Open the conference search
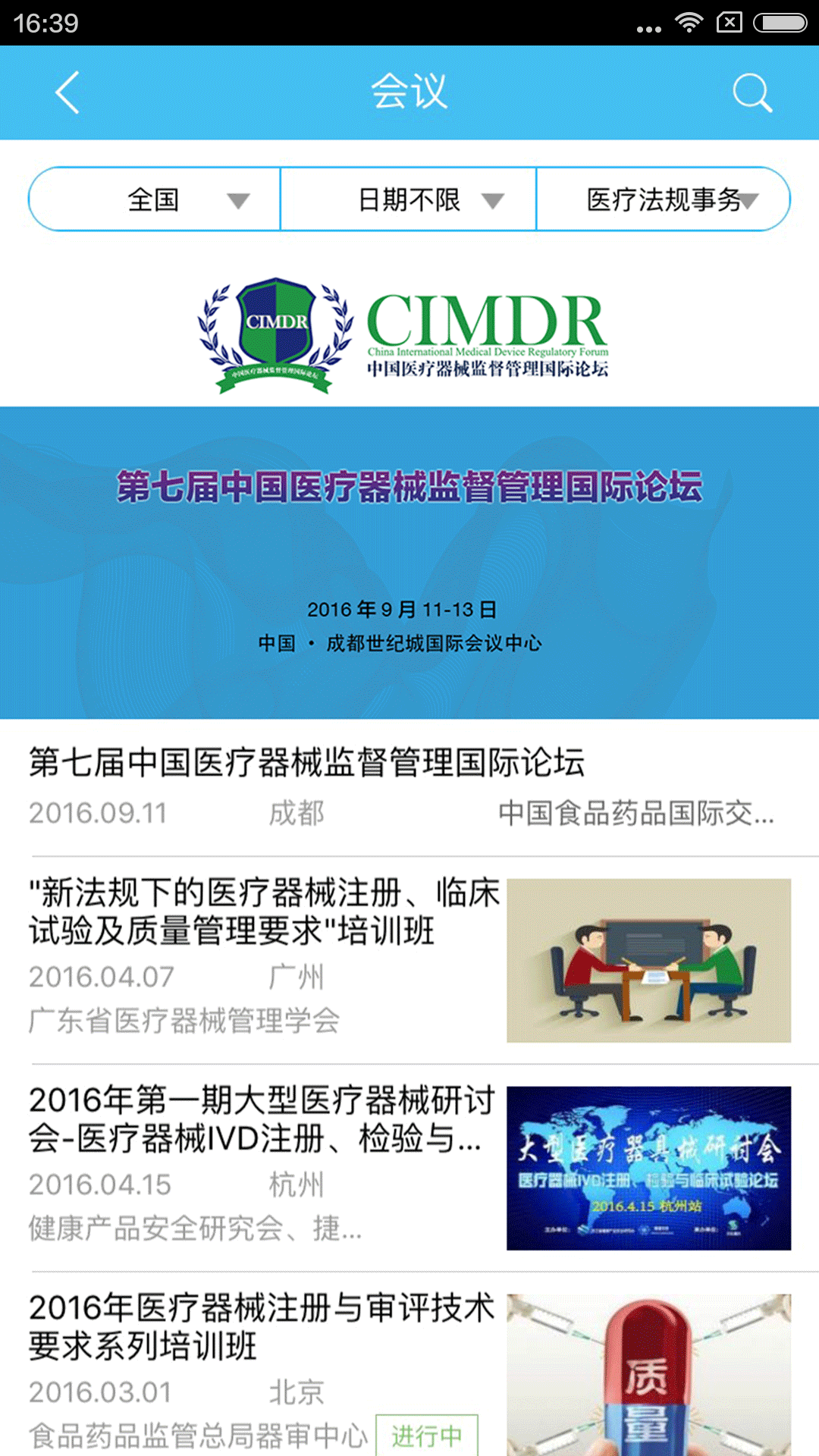The height and width of the screenshot is (1456, 819). [x=752, y=93]
